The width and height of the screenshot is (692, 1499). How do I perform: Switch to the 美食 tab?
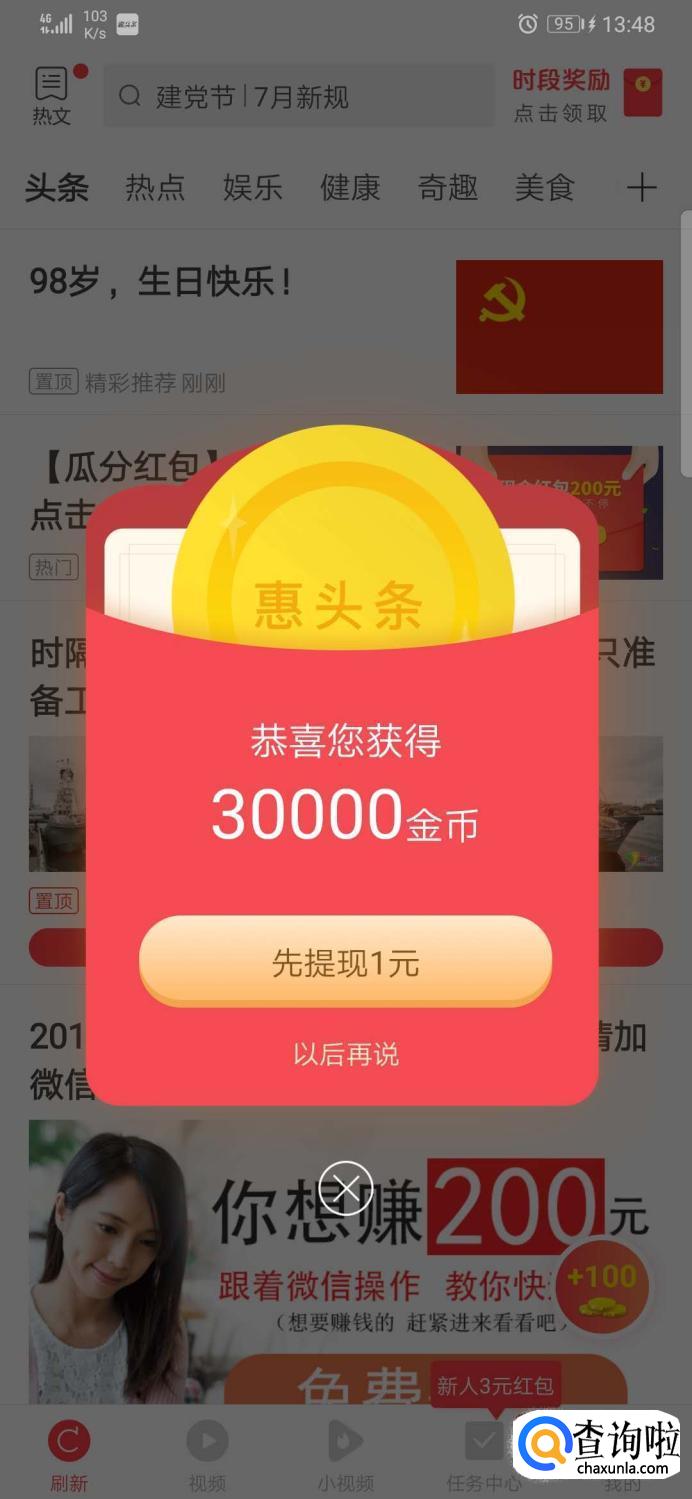pyautogui.click(x=545, y=188)
